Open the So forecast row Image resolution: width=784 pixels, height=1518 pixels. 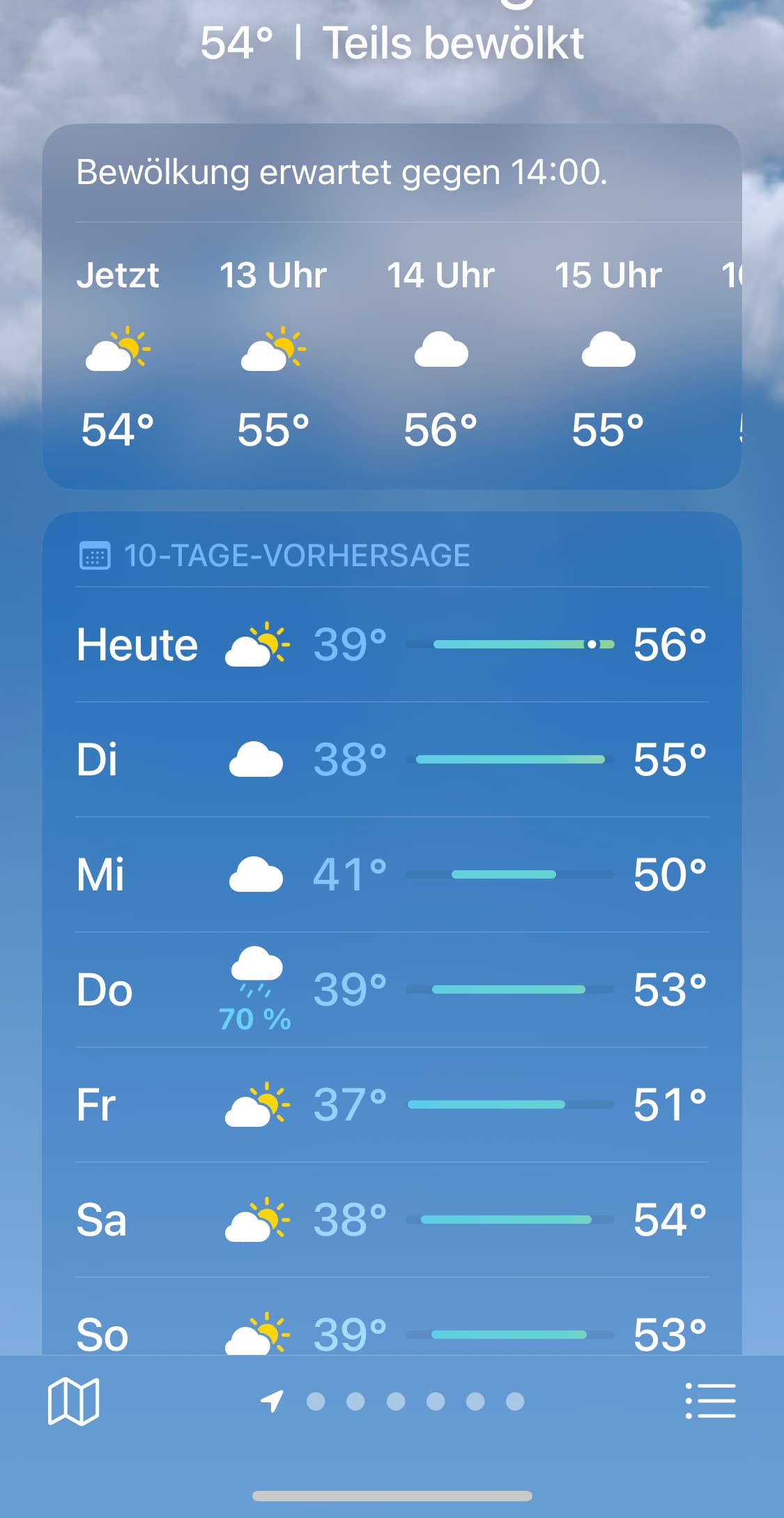pos(392,1318)
